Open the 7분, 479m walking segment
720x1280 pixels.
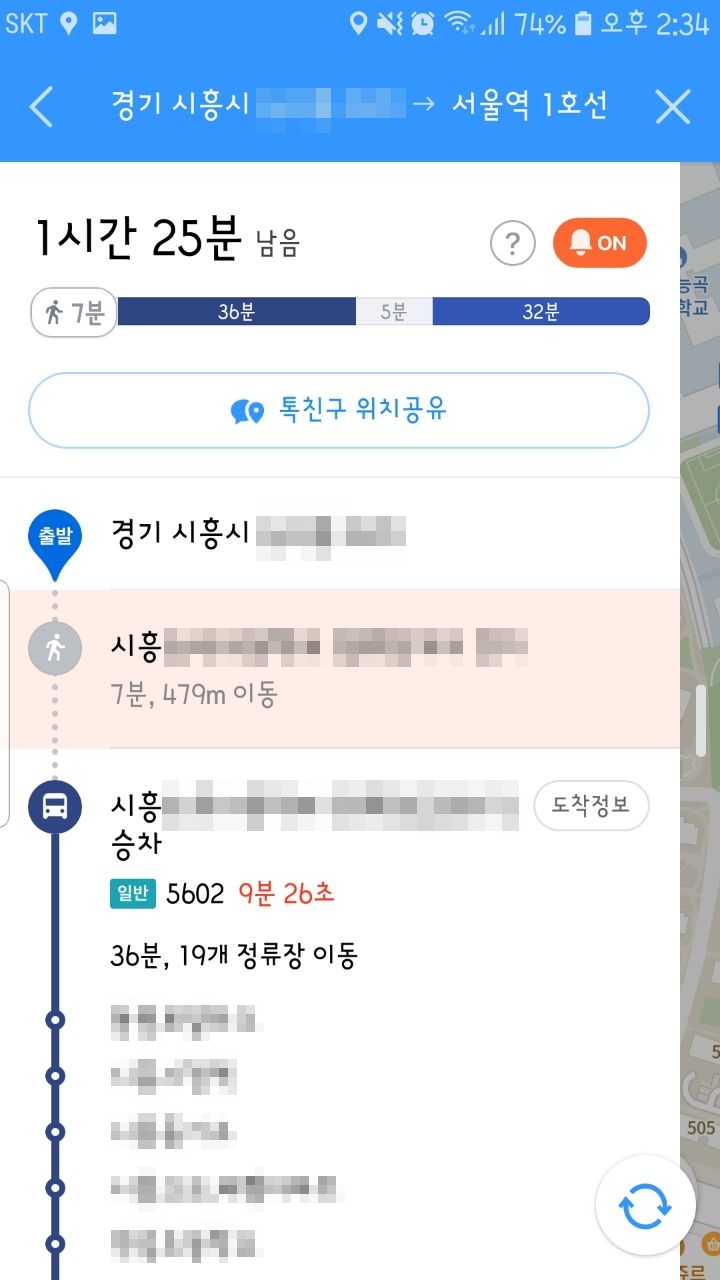[340, 669]
